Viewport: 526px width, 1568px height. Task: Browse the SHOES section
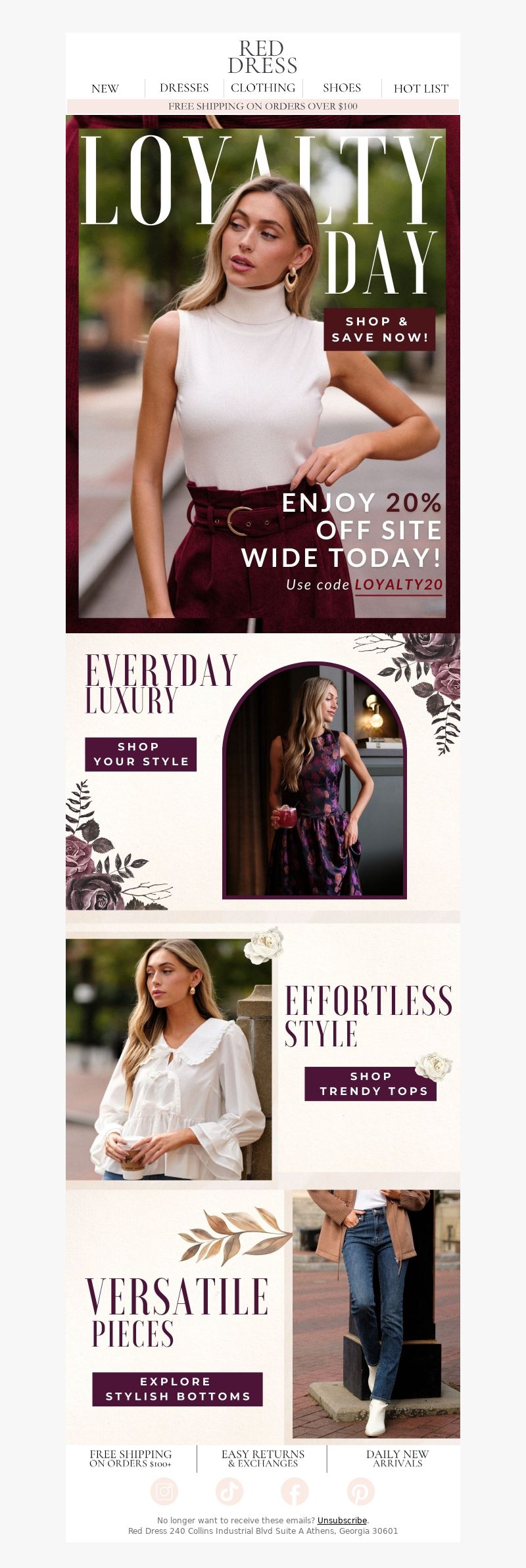click(342, 88)
